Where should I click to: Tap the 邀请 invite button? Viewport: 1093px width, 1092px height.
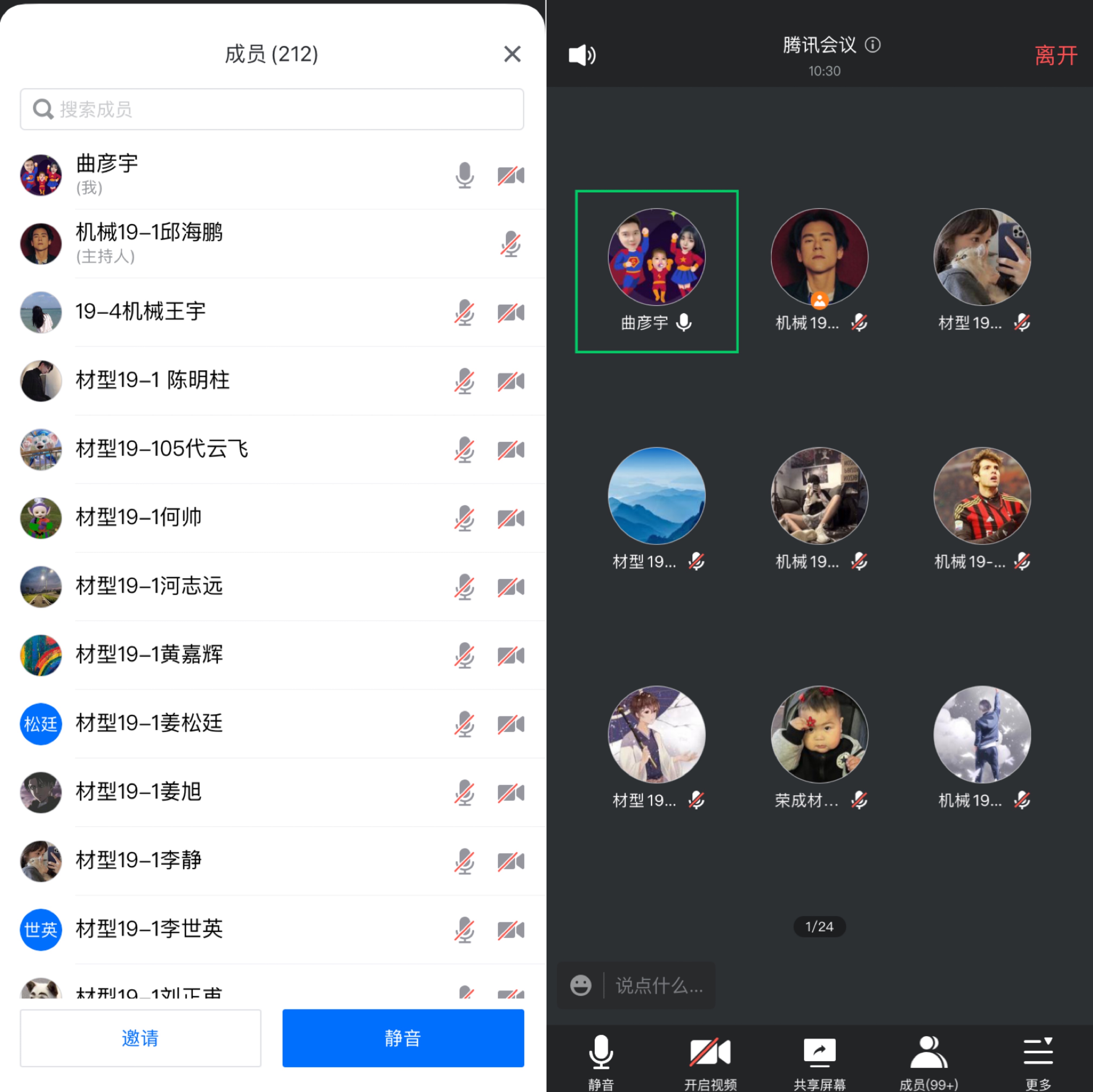click(140, 1038)
